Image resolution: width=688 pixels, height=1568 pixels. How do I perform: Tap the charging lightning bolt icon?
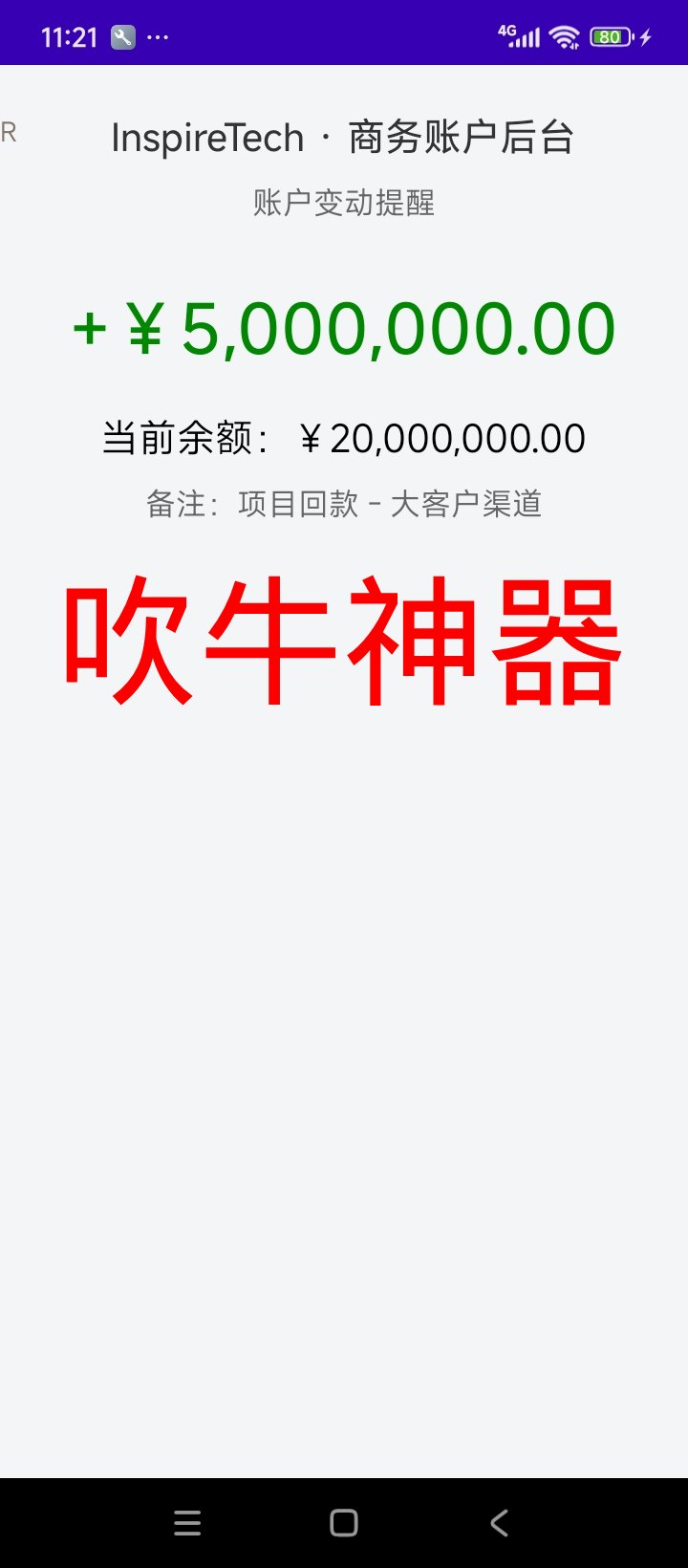click(x=646, y=35)
